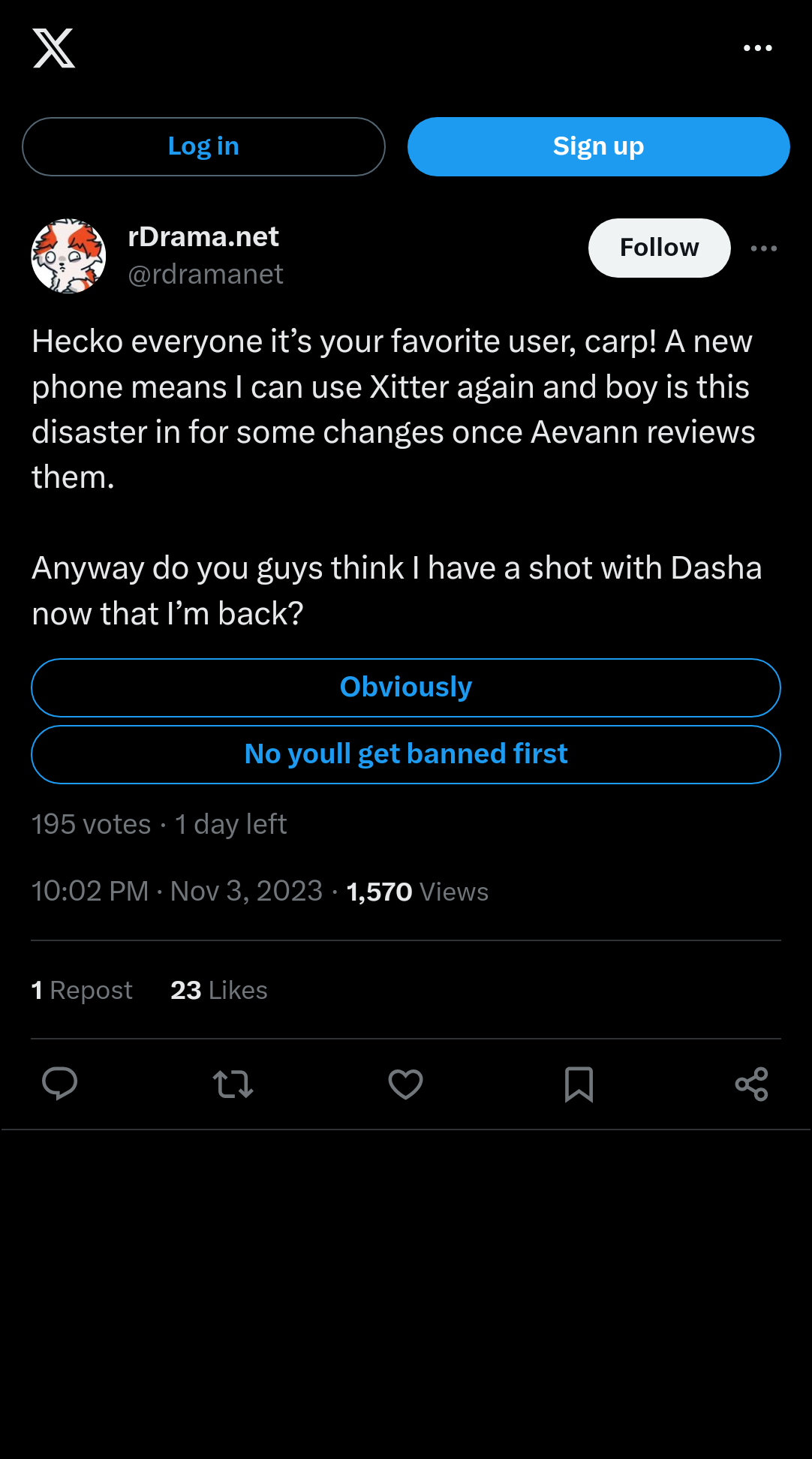View the 23 Likes list

[x=219, y=990]
